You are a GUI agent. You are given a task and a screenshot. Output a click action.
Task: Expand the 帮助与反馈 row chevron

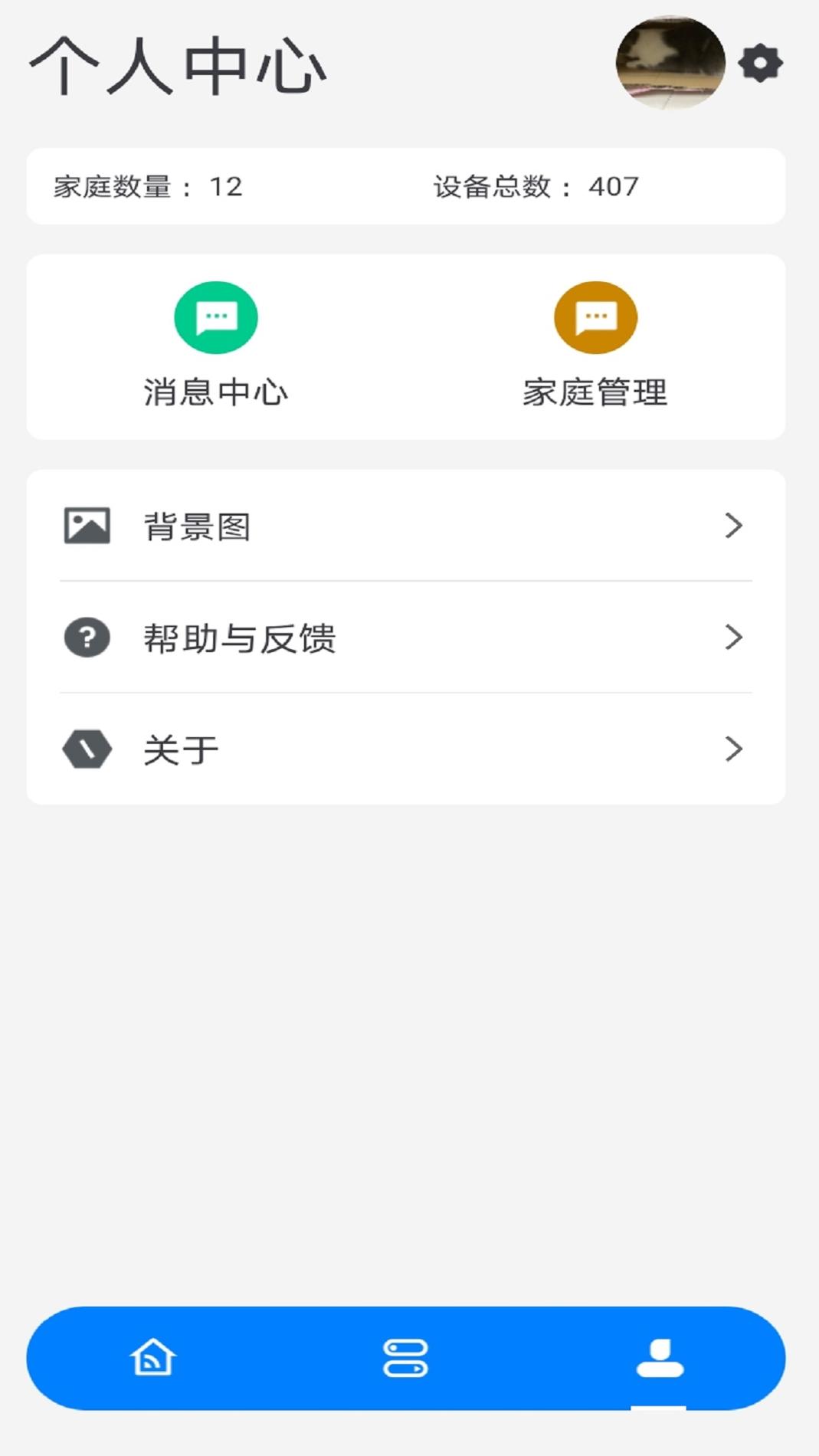(x=734, y=637)
